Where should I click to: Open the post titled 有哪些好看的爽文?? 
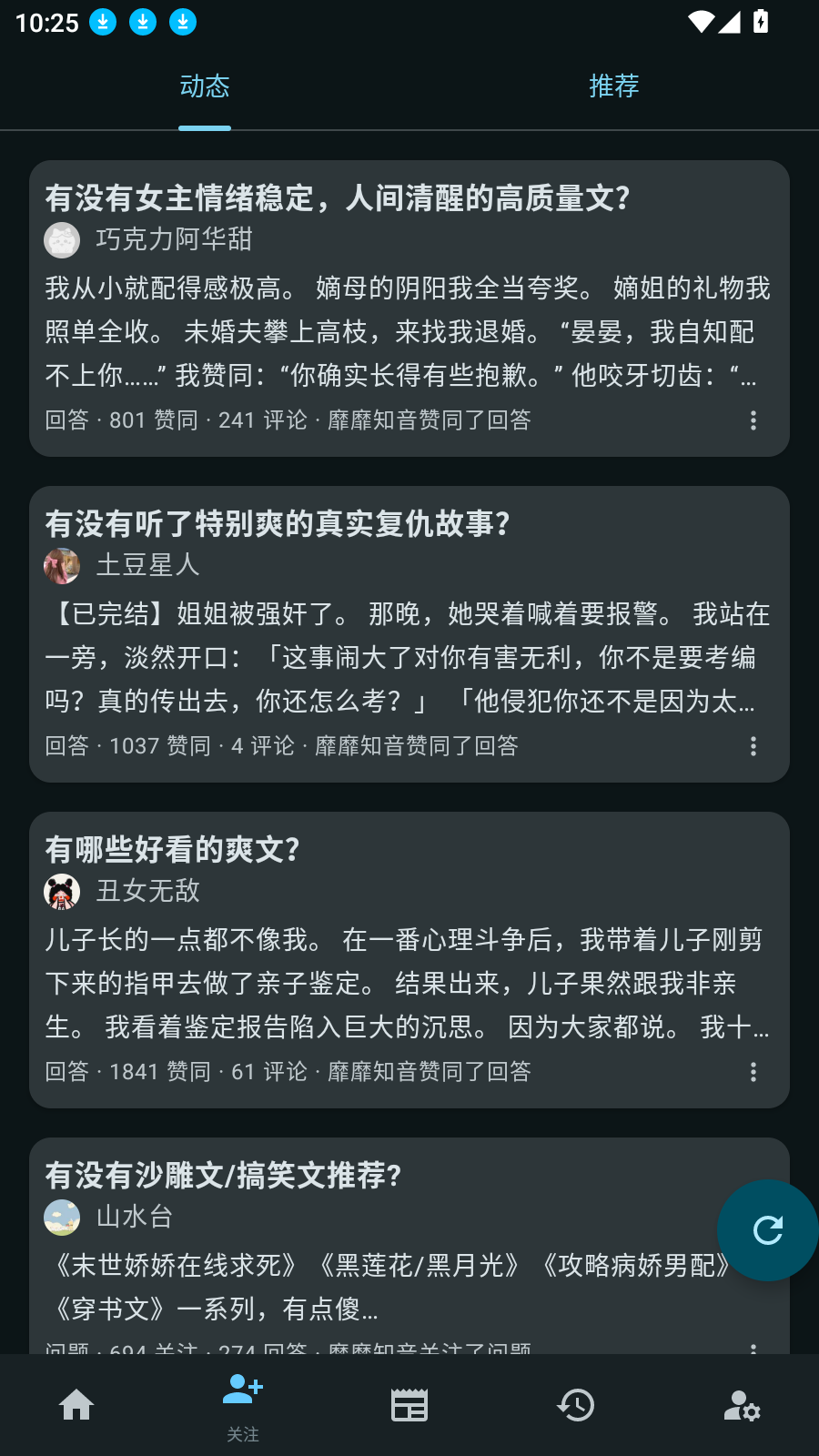(173, 850)
